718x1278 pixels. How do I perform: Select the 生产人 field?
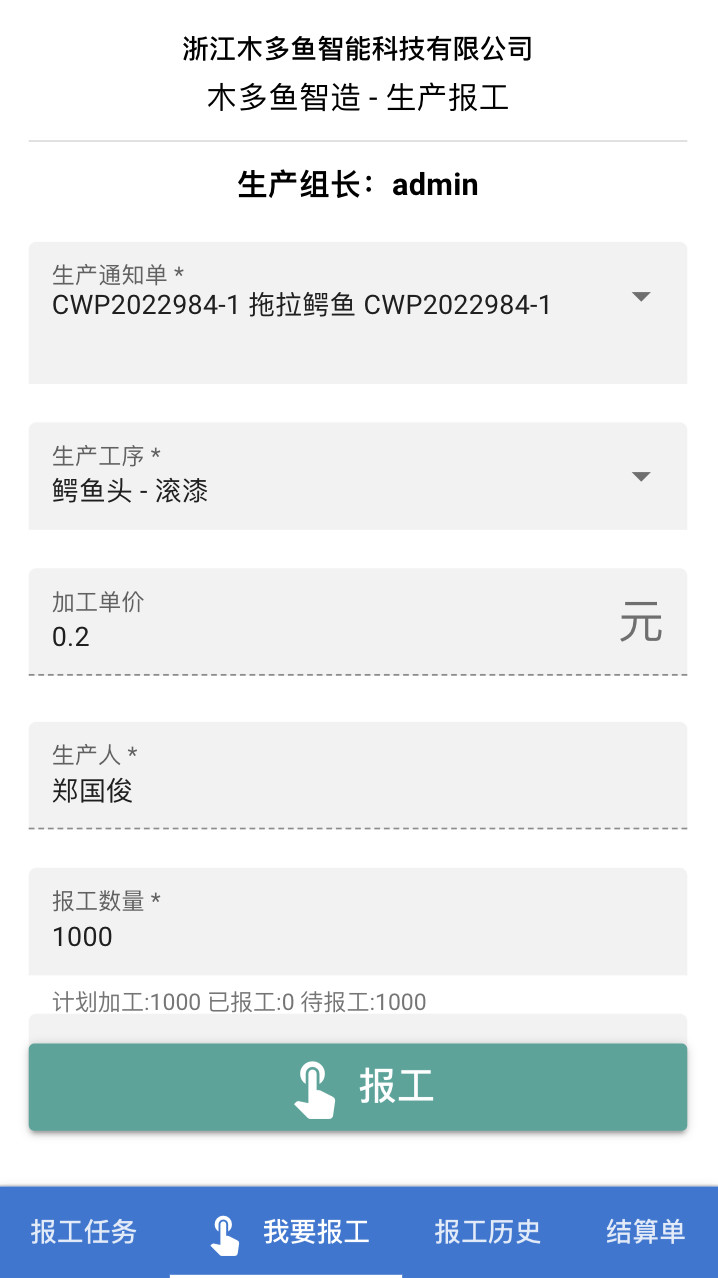coord(358,775)
